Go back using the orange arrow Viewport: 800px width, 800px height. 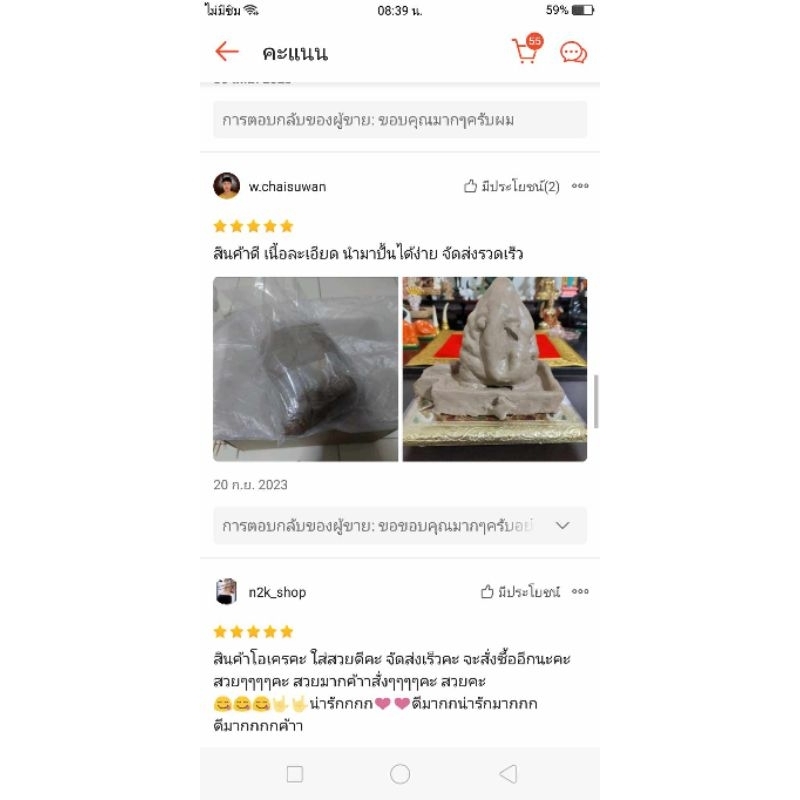coord(227,52)
